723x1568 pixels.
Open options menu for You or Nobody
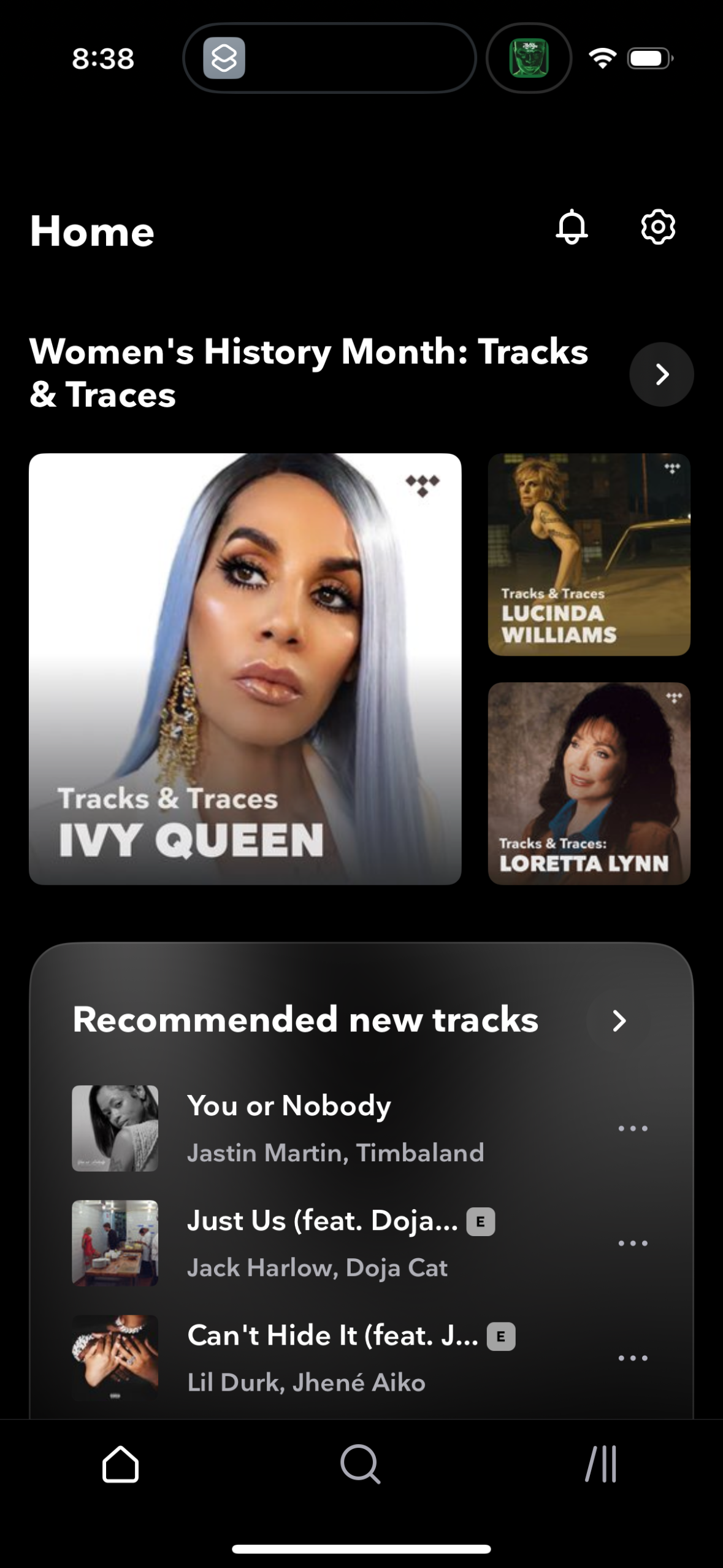(633, 1128)
